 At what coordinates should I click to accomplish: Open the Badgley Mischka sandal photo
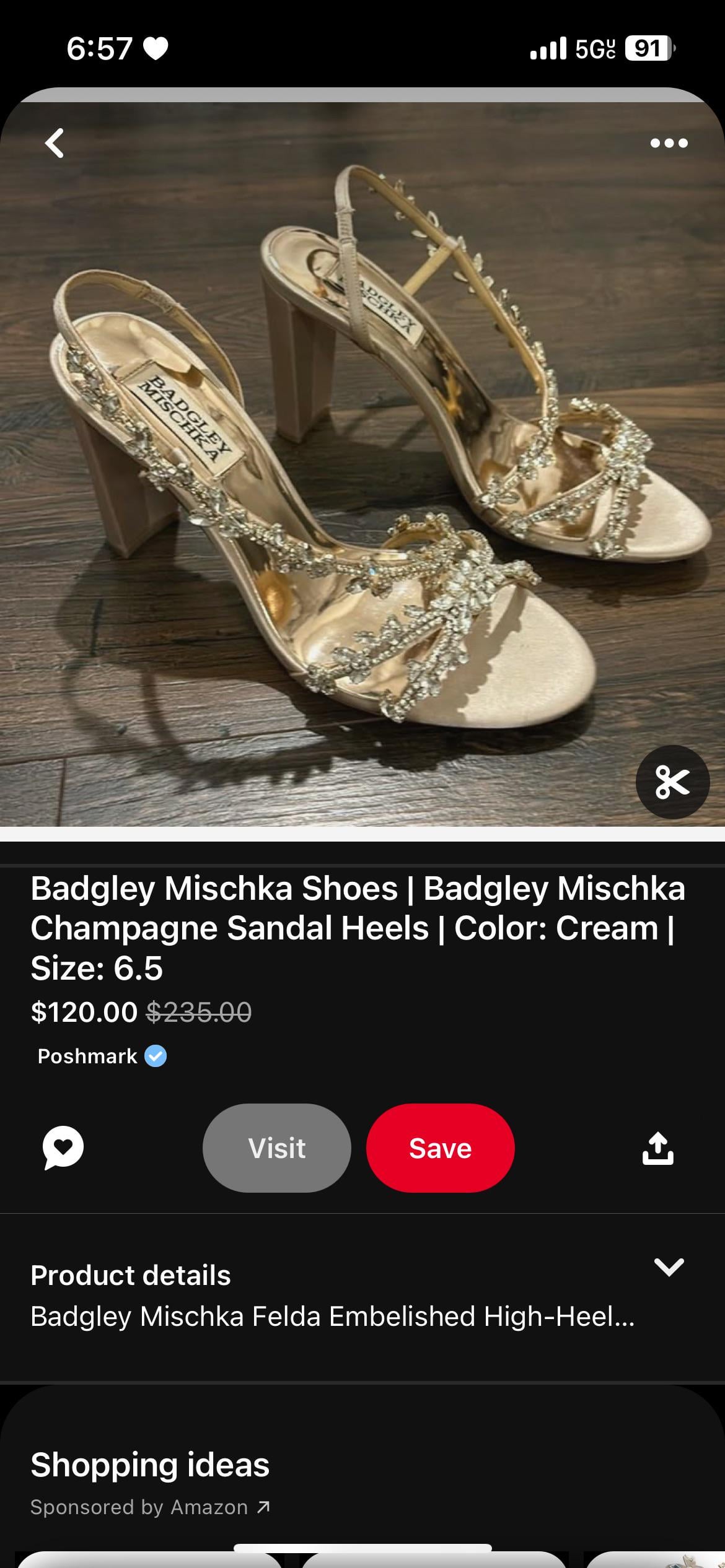tap(362, 464)
